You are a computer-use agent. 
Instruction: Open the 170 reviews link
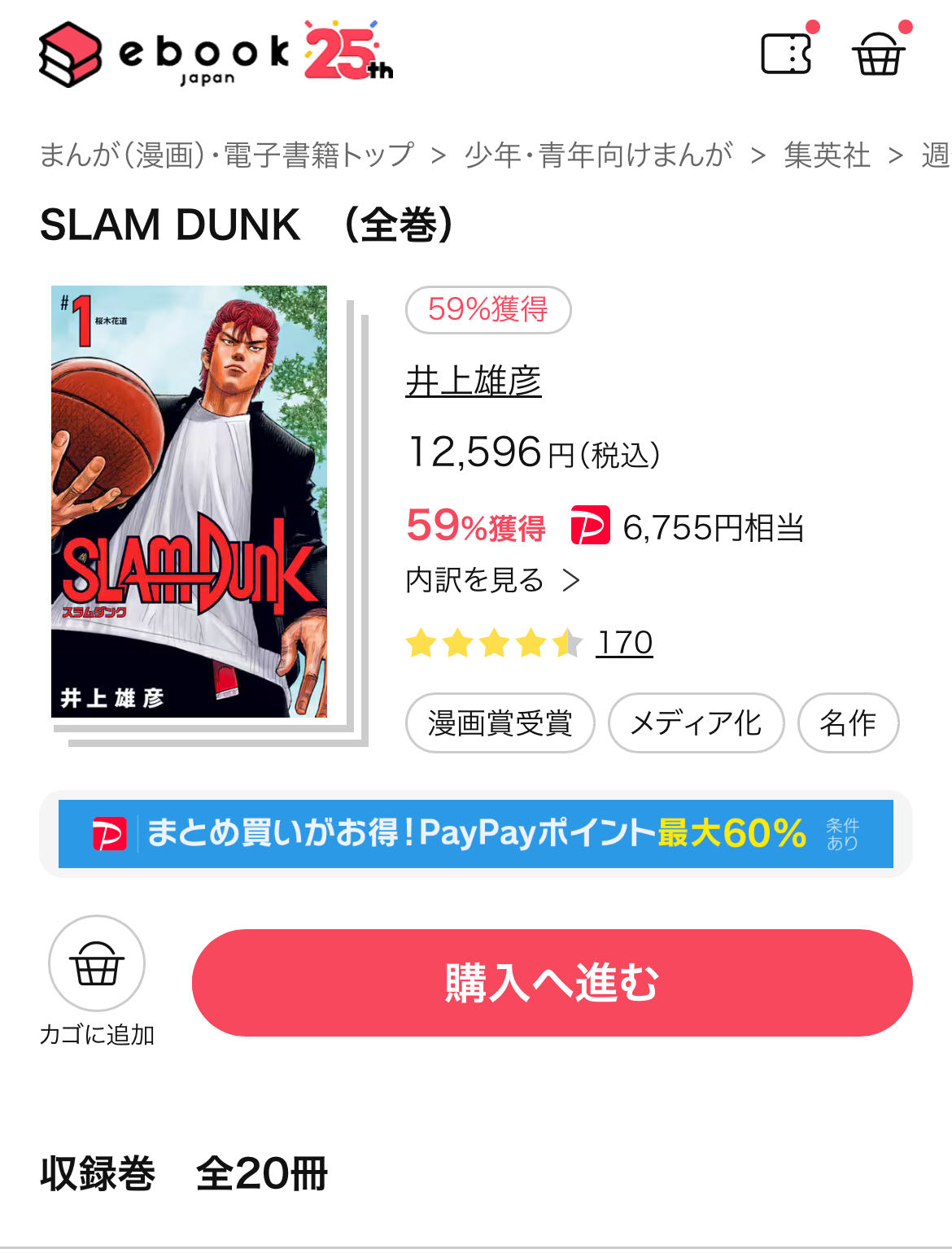[624, 643]
